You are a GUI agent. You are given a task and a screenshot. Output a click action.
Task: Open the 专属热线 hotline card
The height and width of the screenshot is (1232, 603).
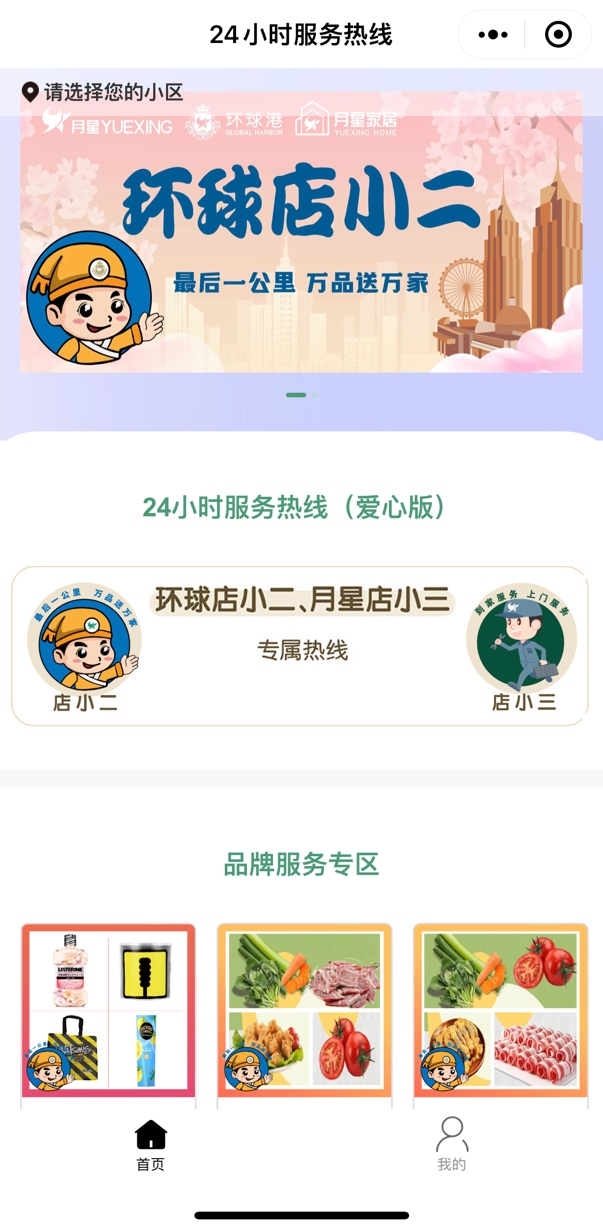tap(300, 646)
